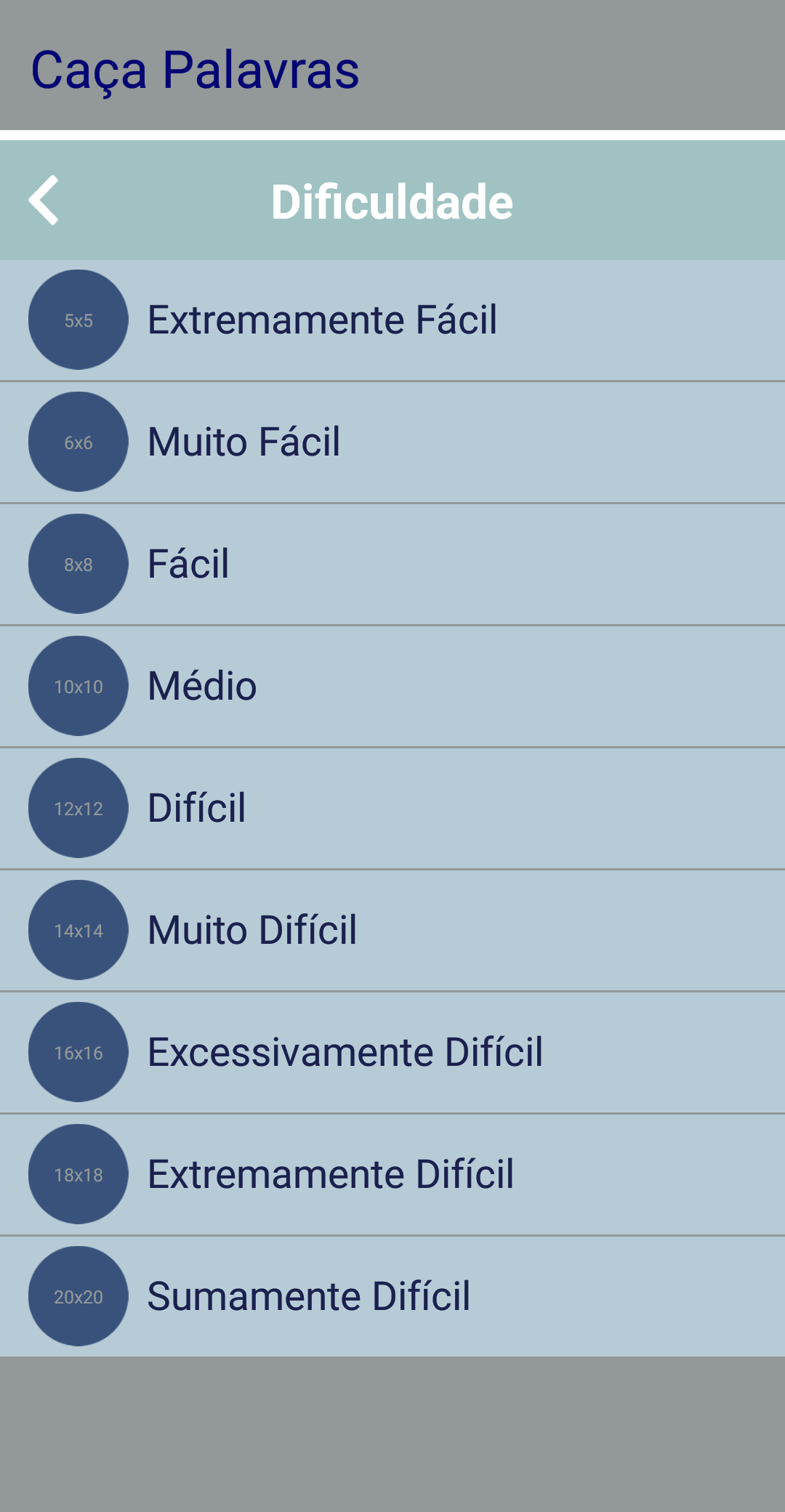Go back using the white arrow
Image resolution: width=785 pixels, height=1512 pixels.
(x=44, y=201)
